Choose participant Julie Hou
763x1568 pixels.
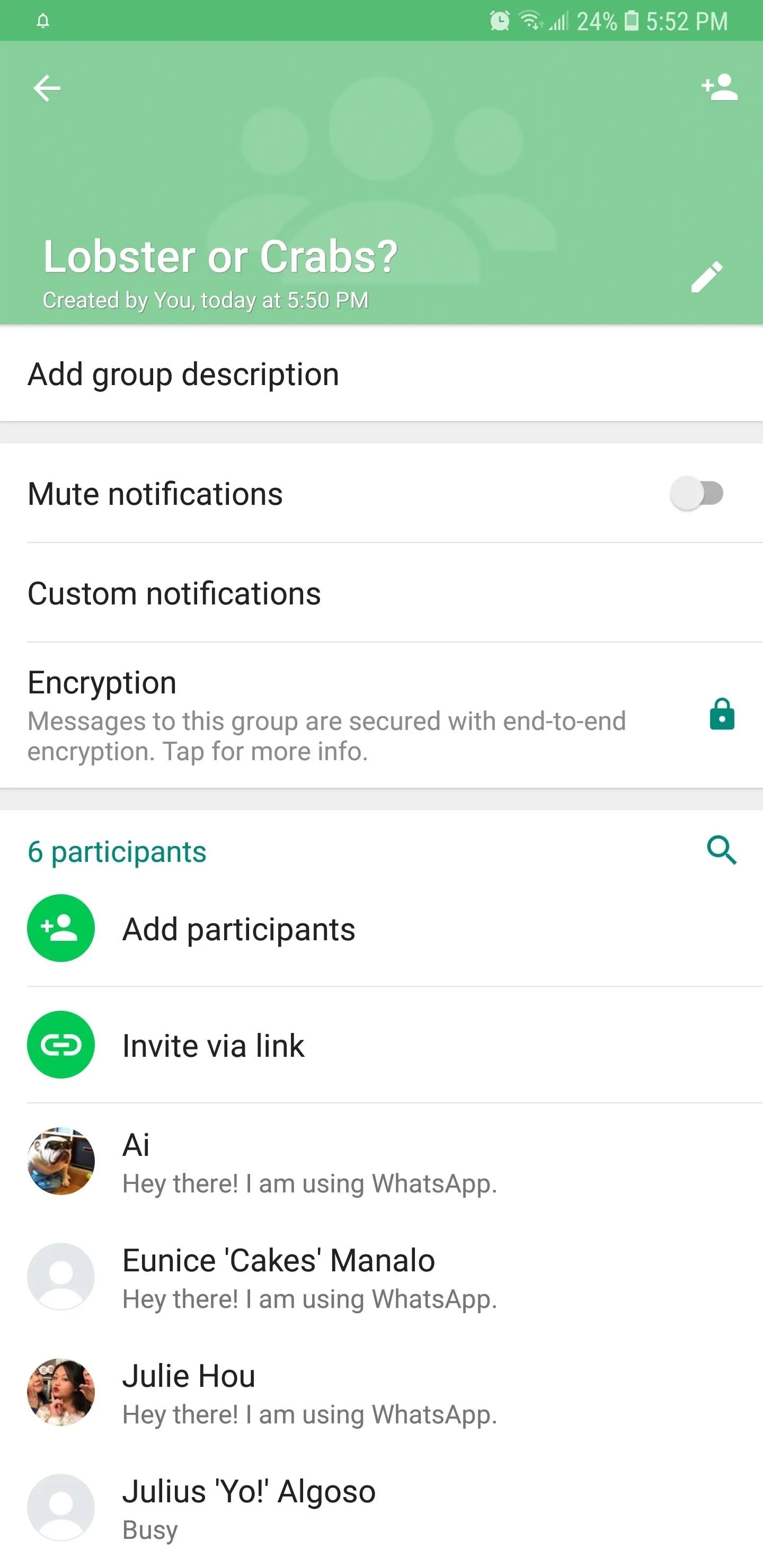[381, 1393]
